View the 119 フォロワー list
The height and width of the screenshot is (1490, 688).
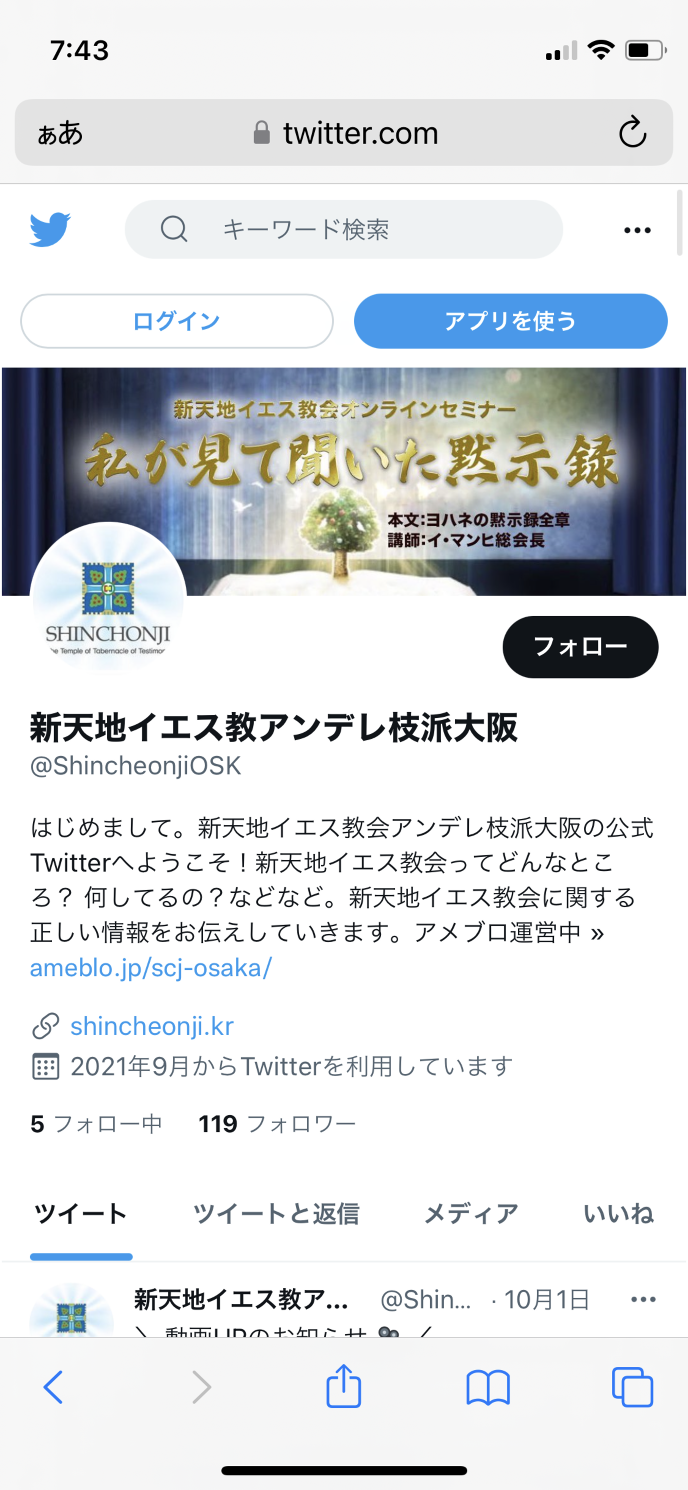click(x=277, y=1124)
